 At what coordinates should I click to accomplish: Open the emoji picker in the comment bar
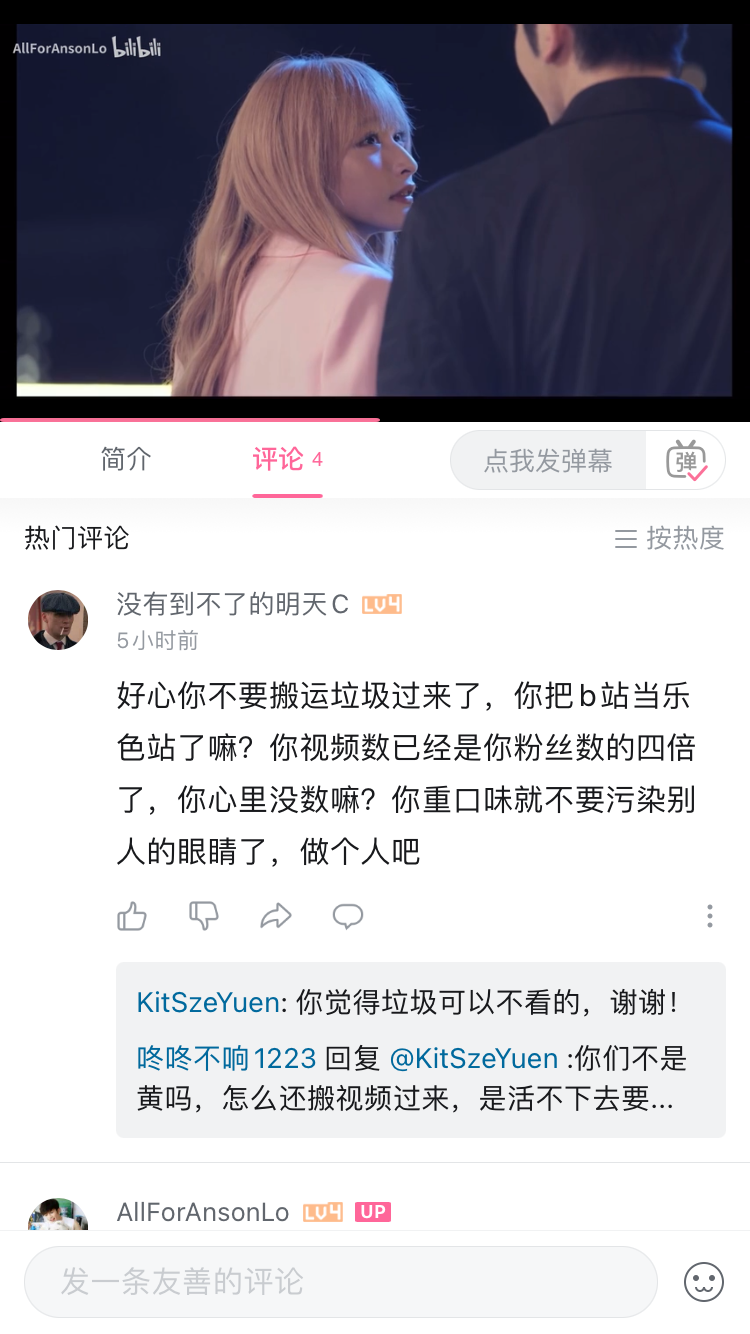(x=706, y=1282)
